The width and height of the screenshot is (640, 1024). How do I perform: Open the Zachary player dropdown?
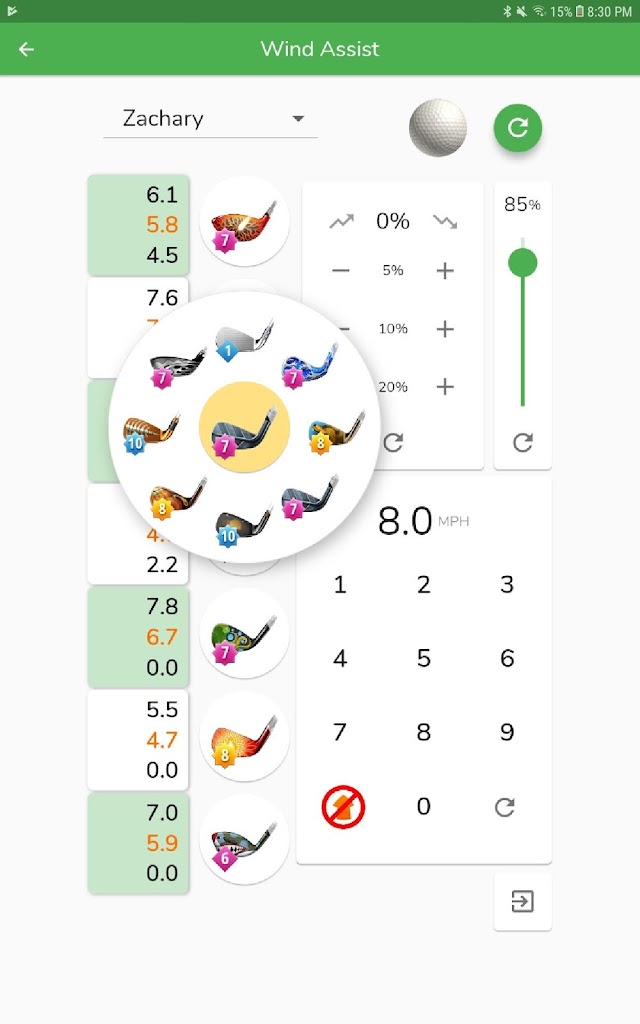pyautogui.click(x=210, y=119)
